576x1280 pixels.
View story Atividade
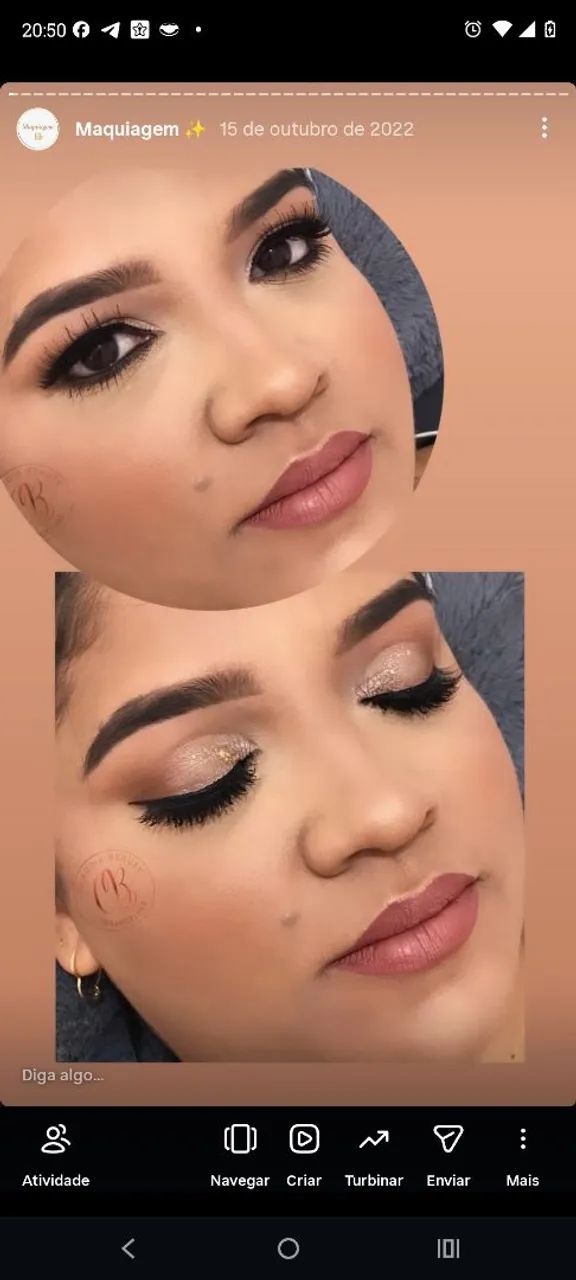click(x=56, y=1155)
